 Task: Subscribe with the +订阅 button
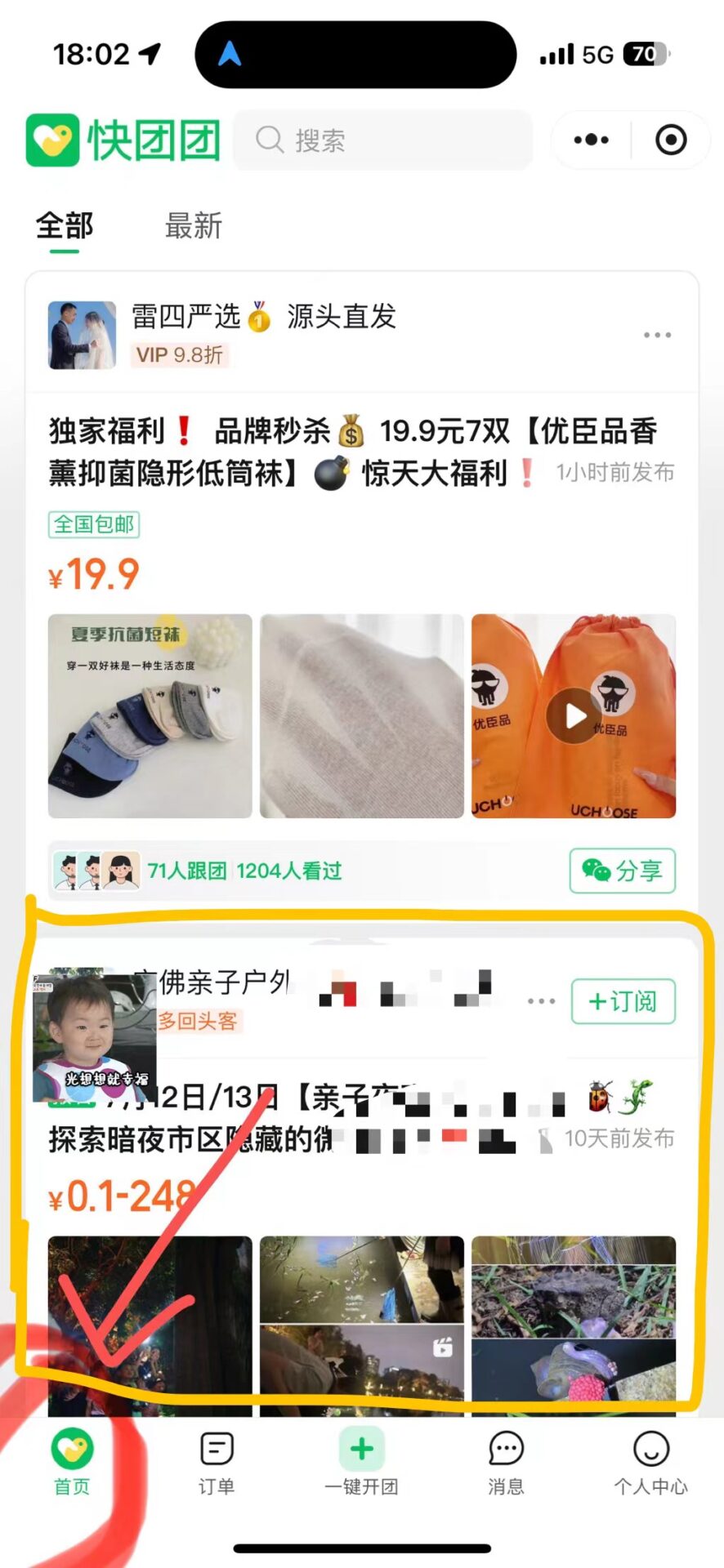point(622,1000)
